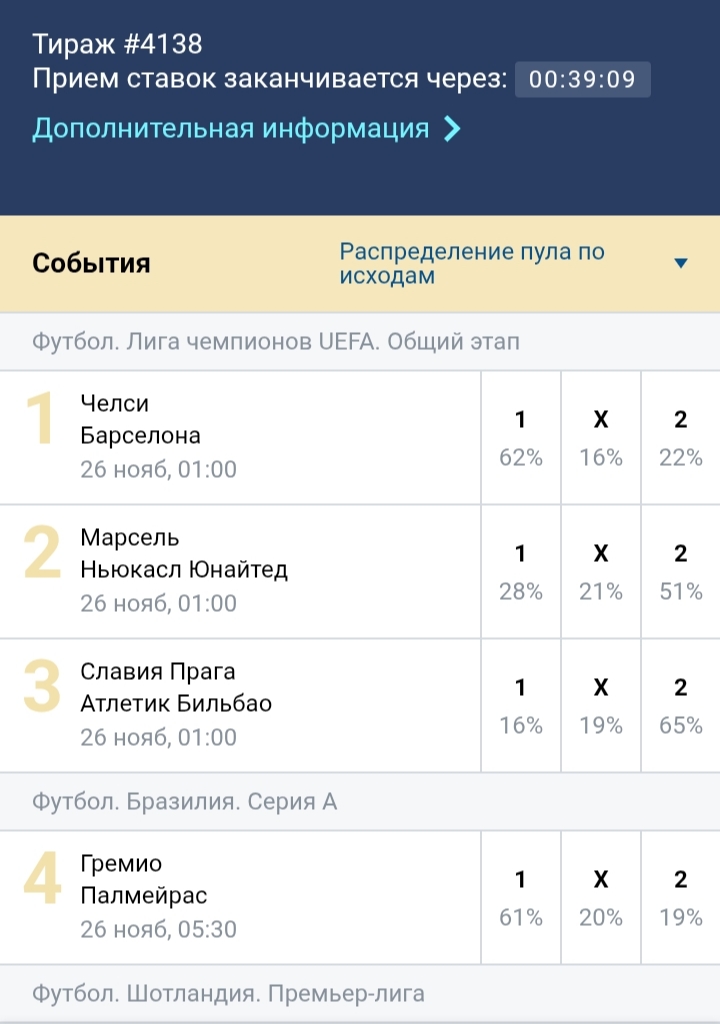Viewport: 720px width, 1024px height.
Task: Mark outcome 2 for Гремио vs Палмейрас
Action: point(680,897)
